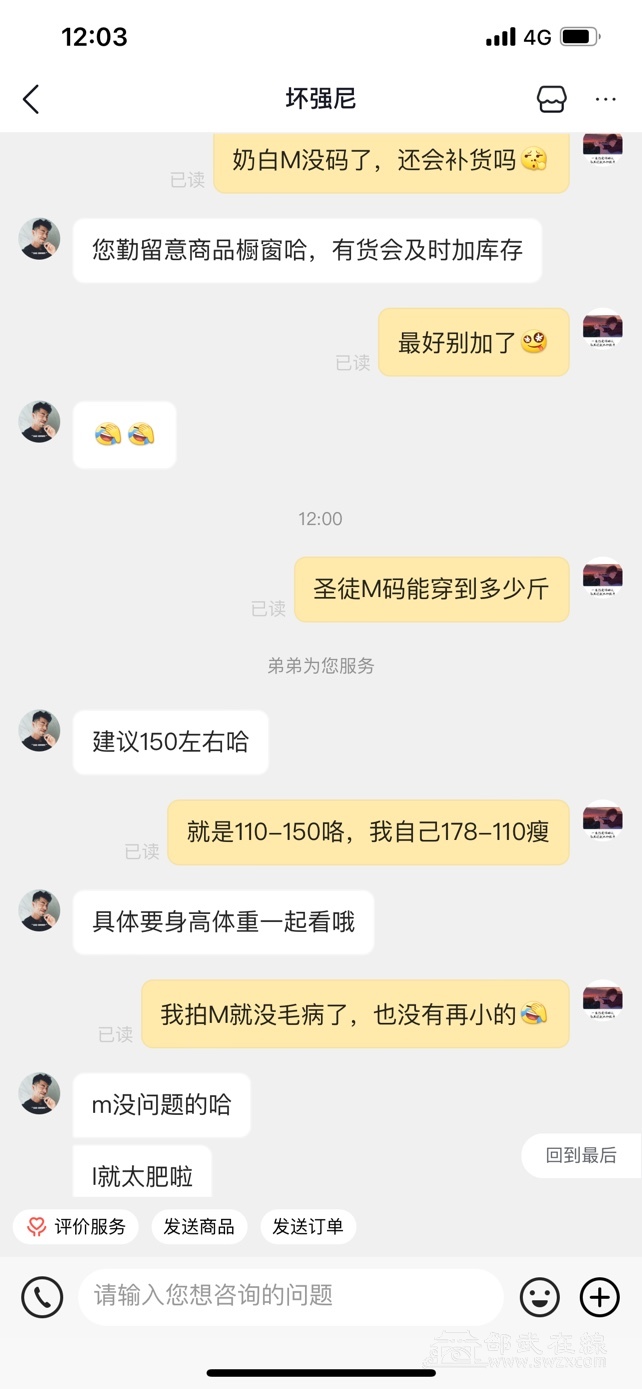Start a phone call with the seller
This screenshot has height=1389, width=642.
[x=42, y=1297]
